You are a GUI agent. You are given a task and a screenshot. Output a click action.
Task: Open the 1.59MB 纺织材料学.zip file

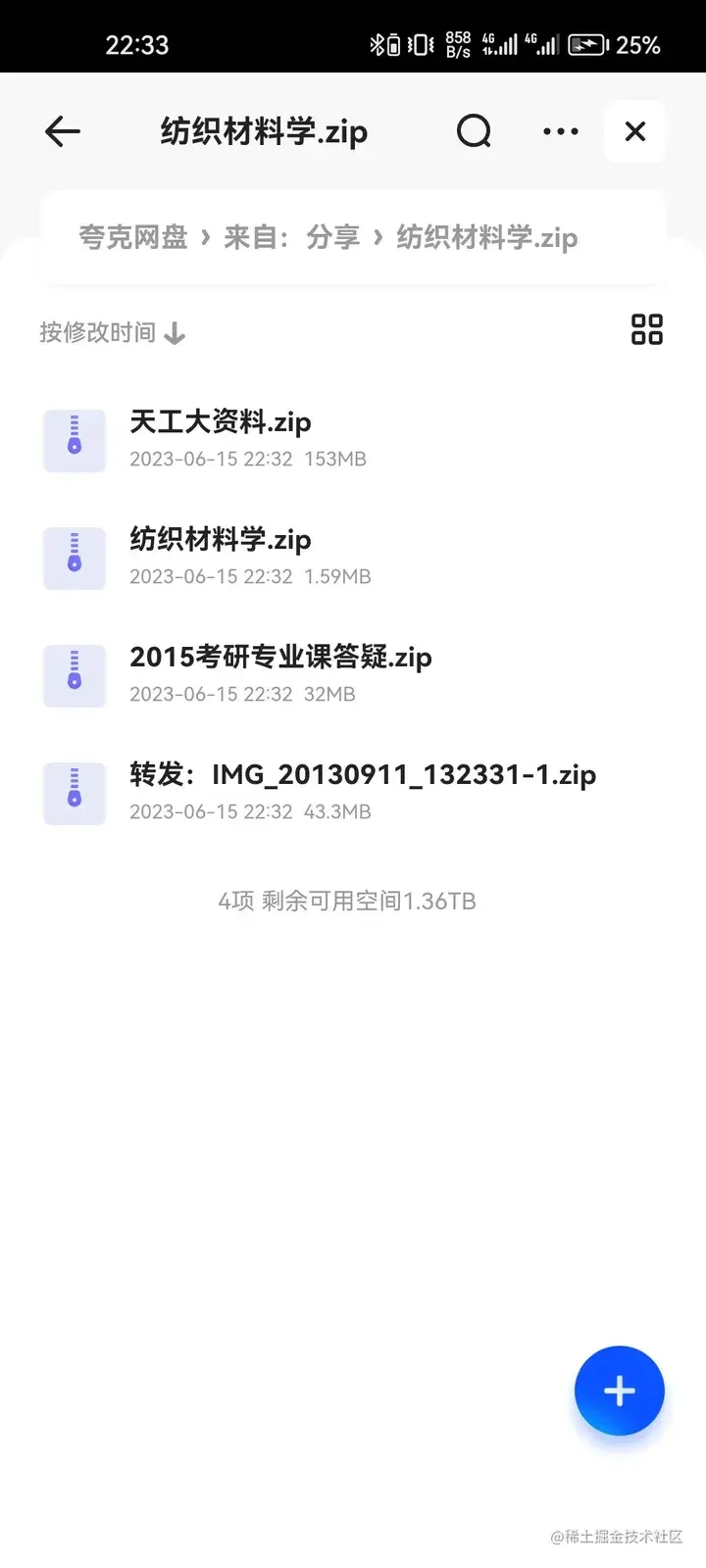pos(221,556)
